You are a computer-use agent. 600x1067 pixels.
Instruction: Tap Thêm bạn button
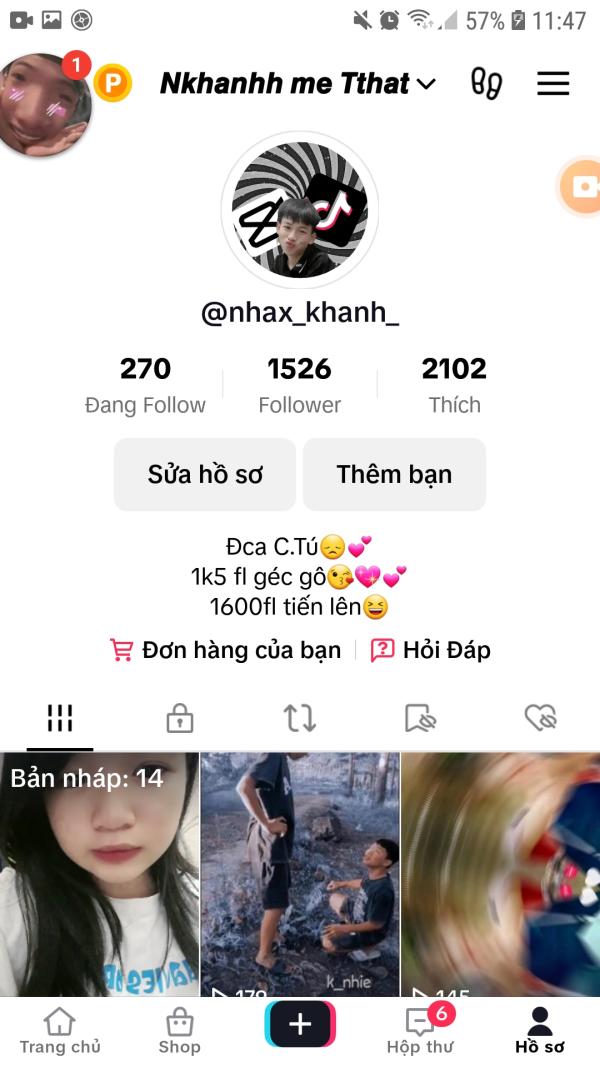[x=394, y=474]
